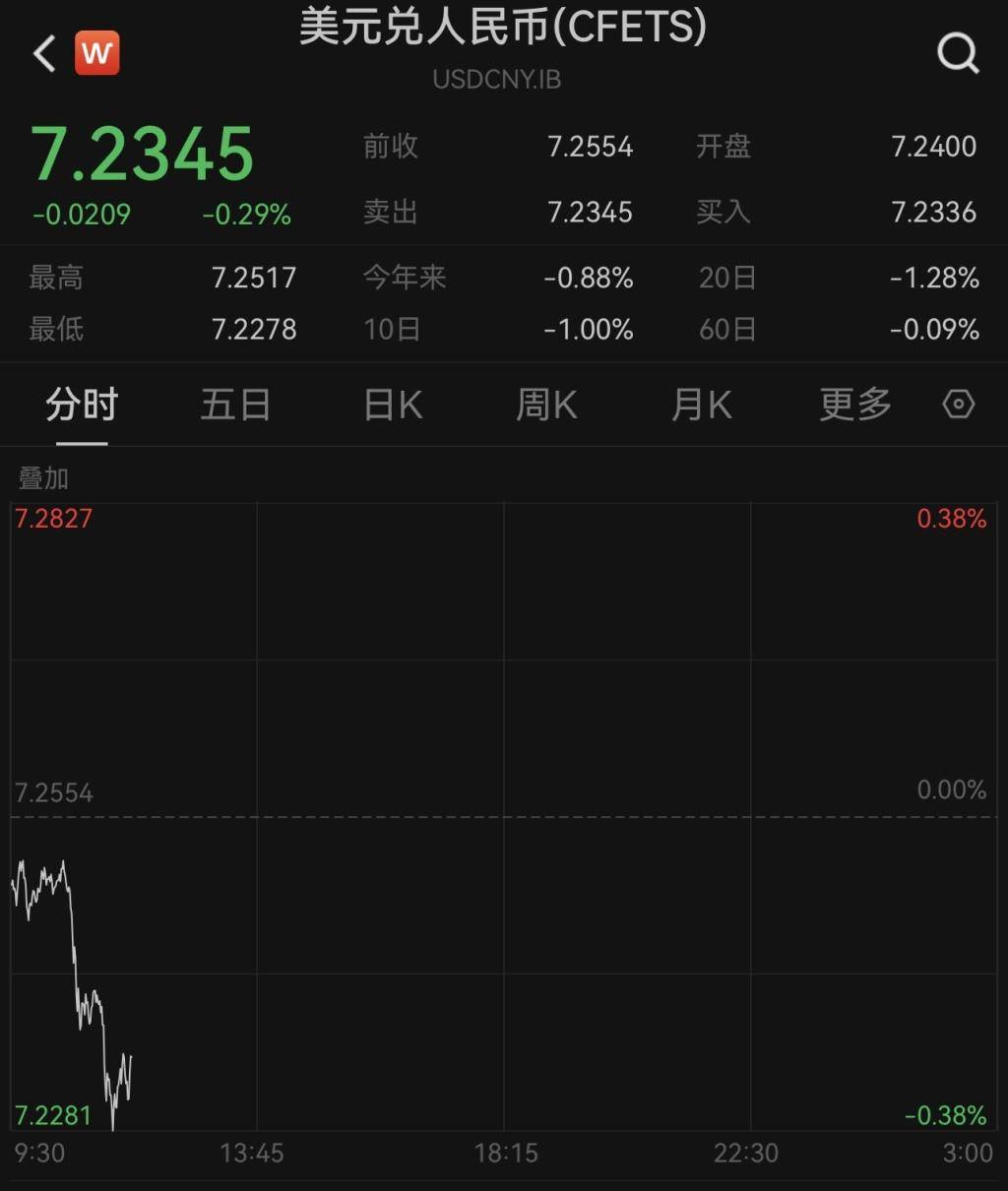Switch to the 分时 chart tab

click(82, 405)
